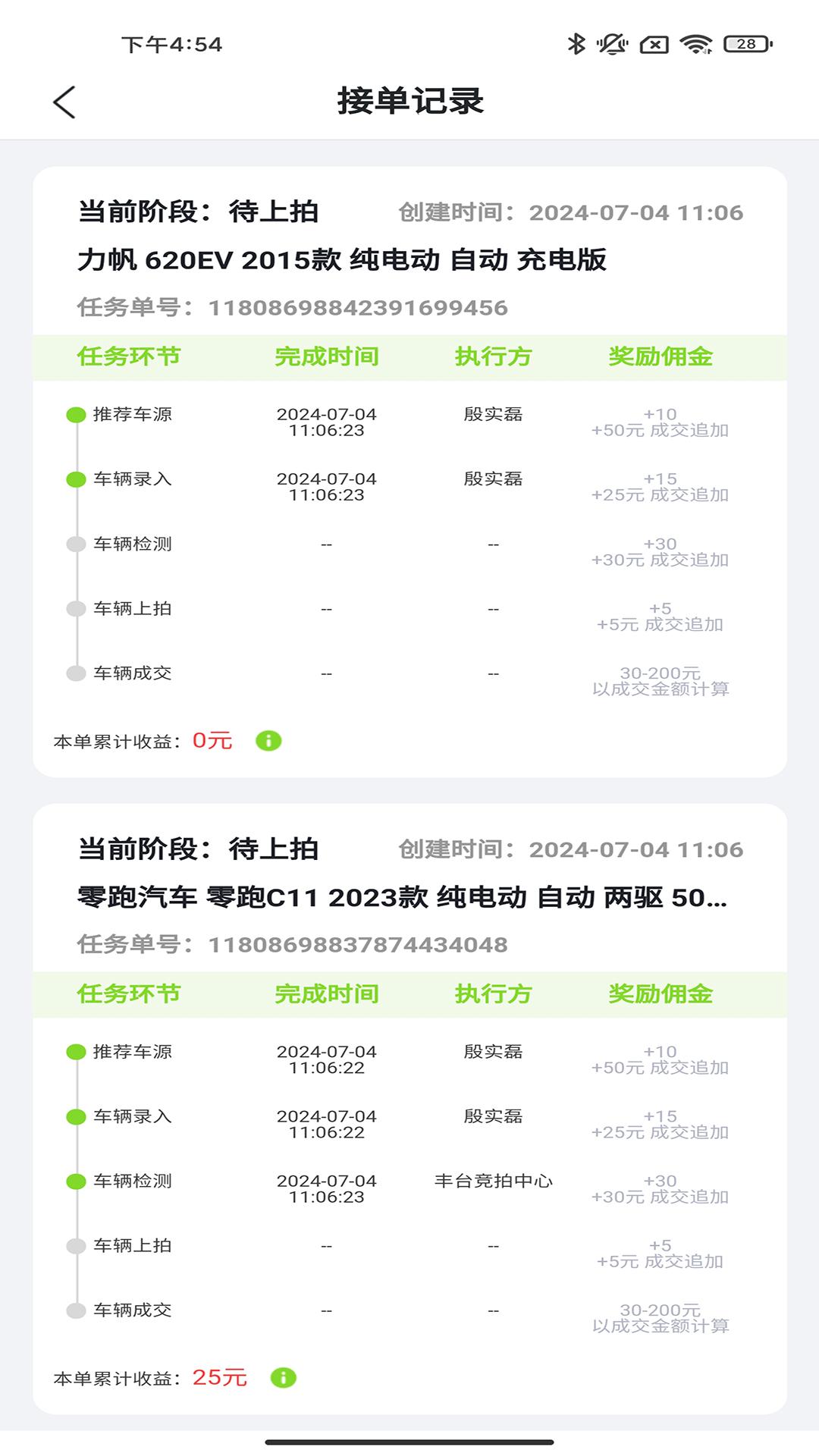Open the 零跑C11 2023款 order card

pyautogui.click(x=409, y=897)
